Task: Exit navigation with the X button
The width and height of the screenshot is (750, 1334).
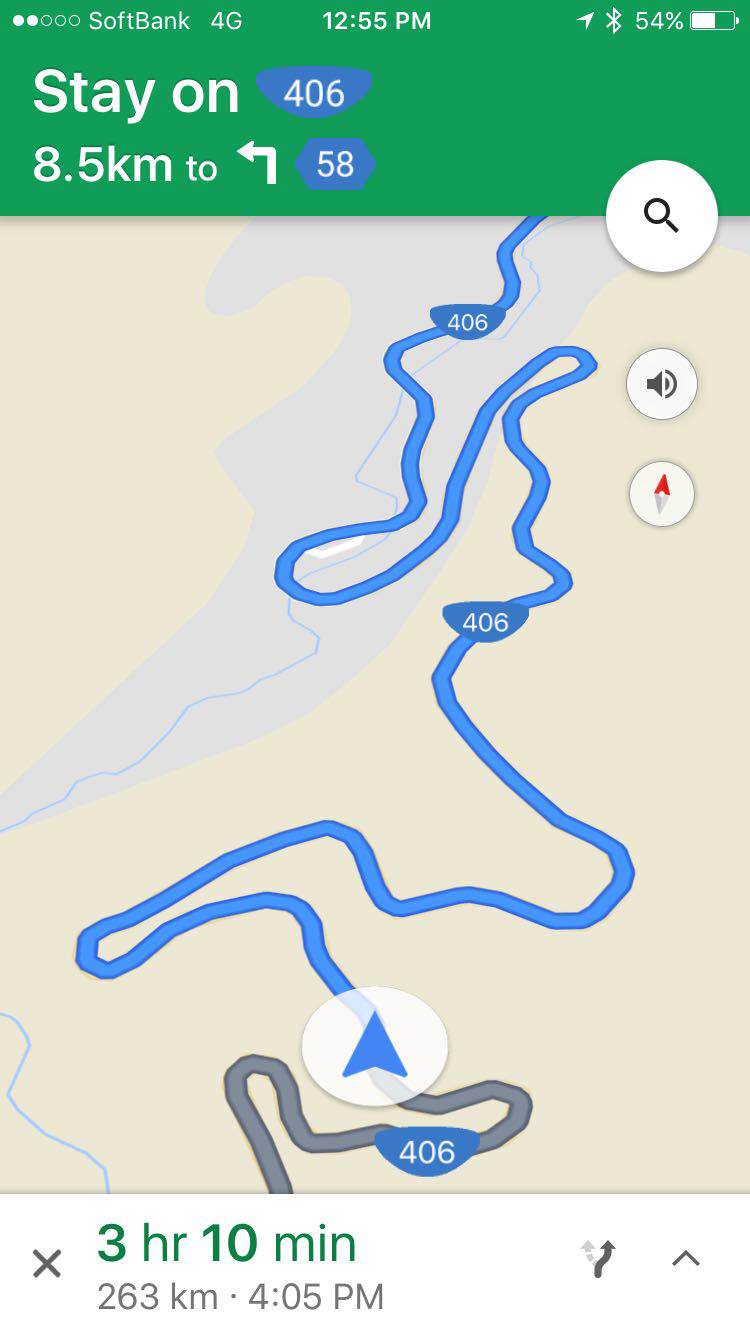Action: point(47,1263)
